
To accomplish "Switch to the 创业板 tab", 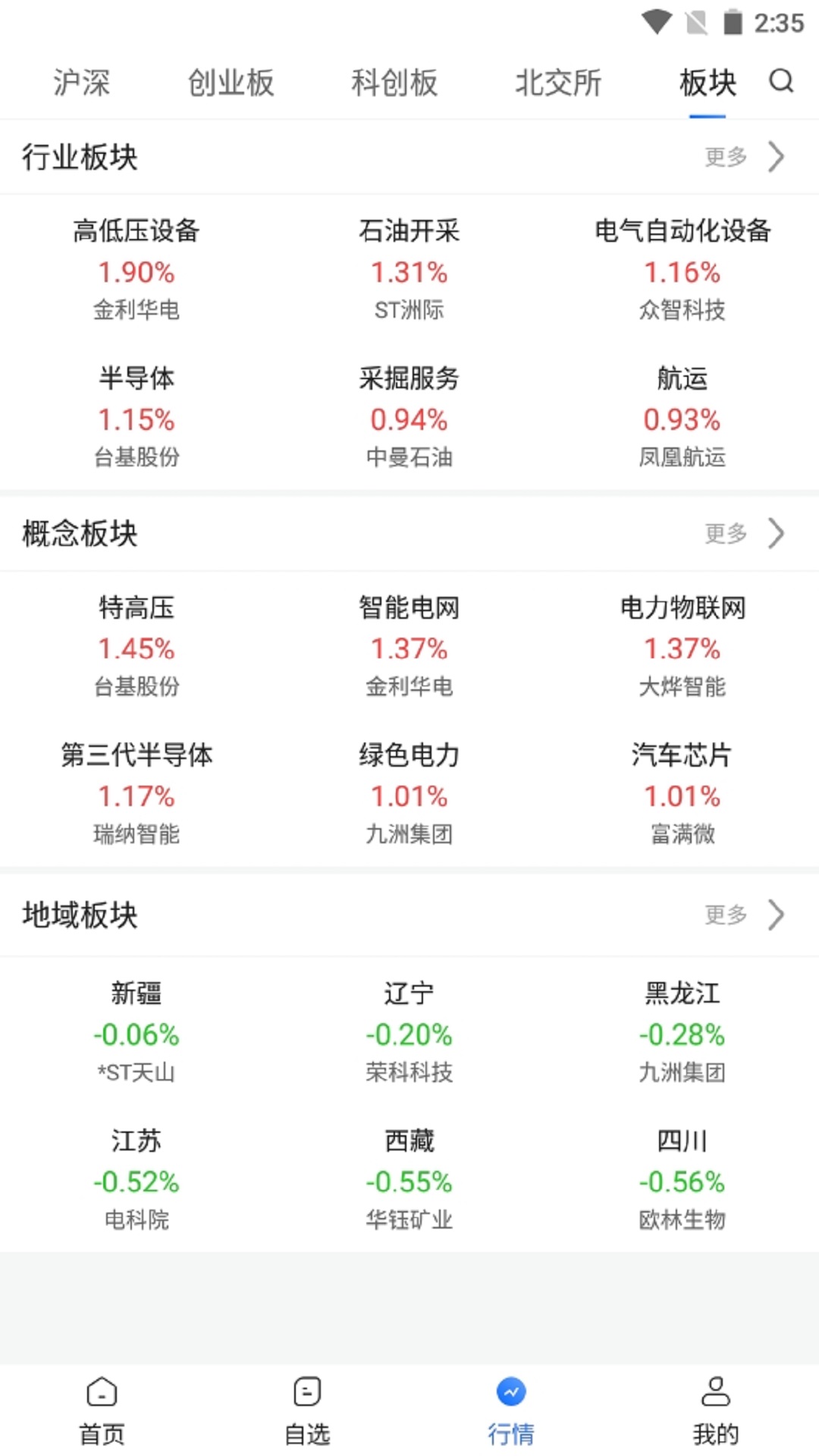I will (231, 83).
